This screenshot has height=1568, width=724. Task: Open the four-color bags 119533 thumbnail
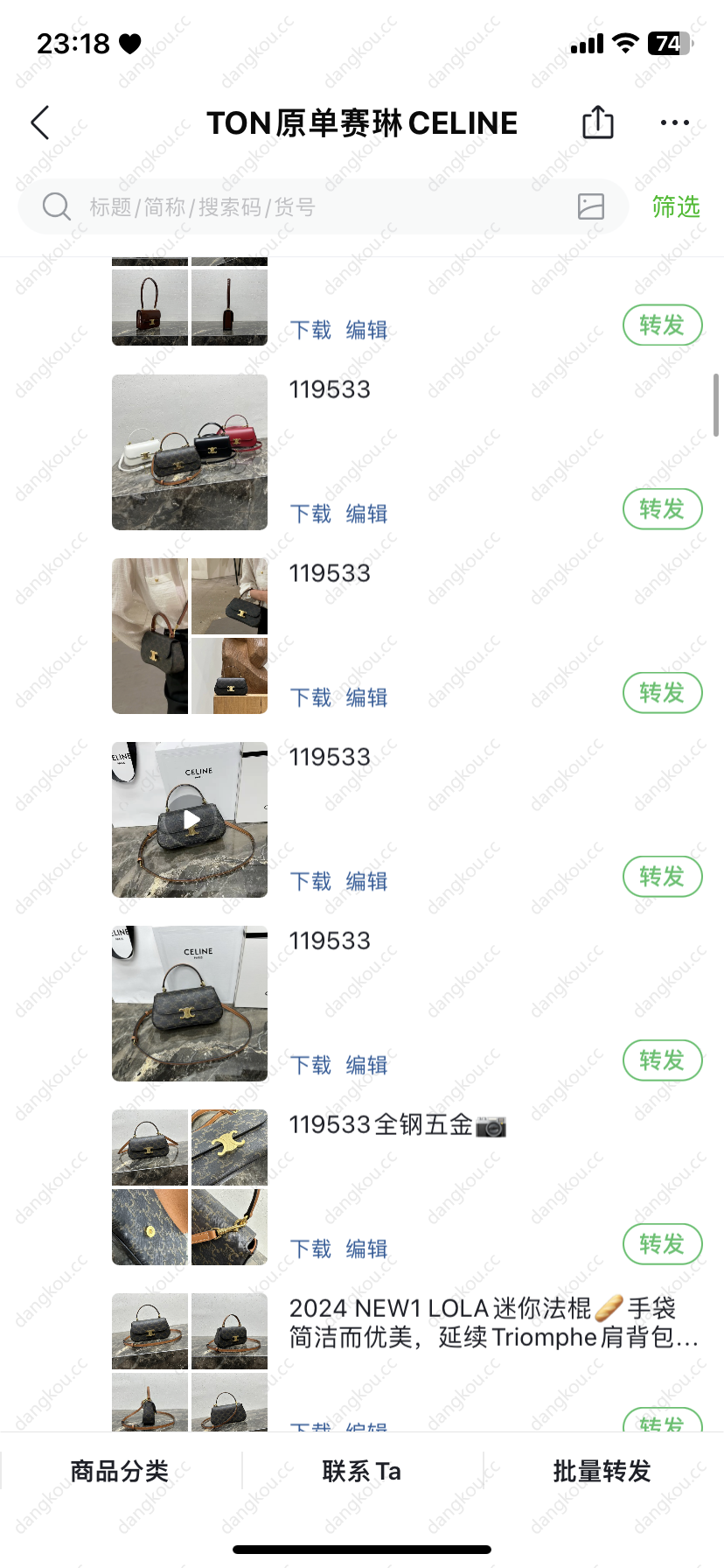190,452
